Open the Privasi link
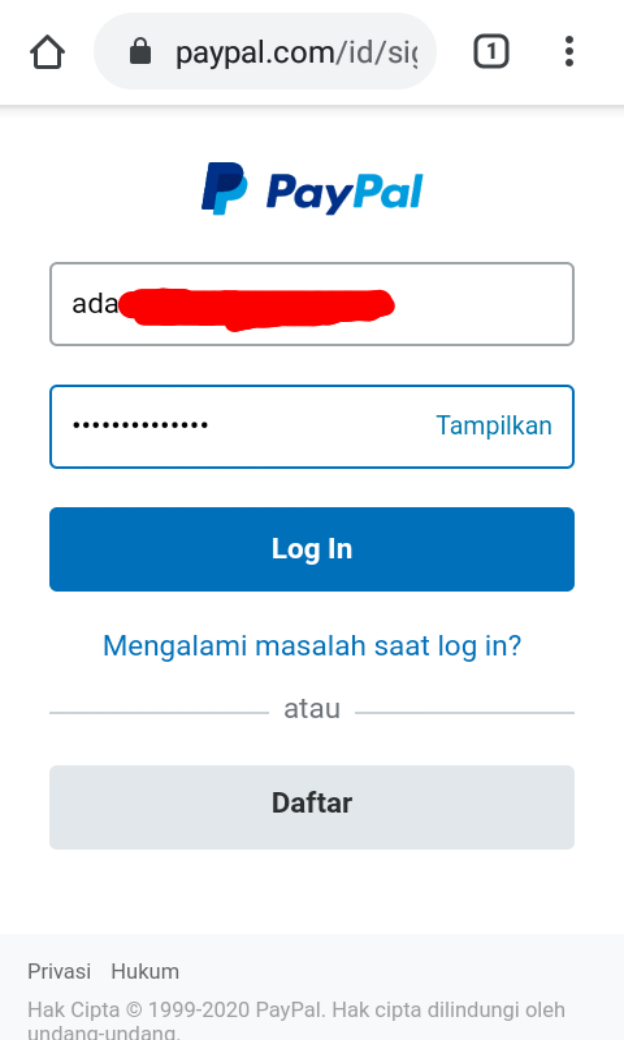 click(x=59, y=971)
